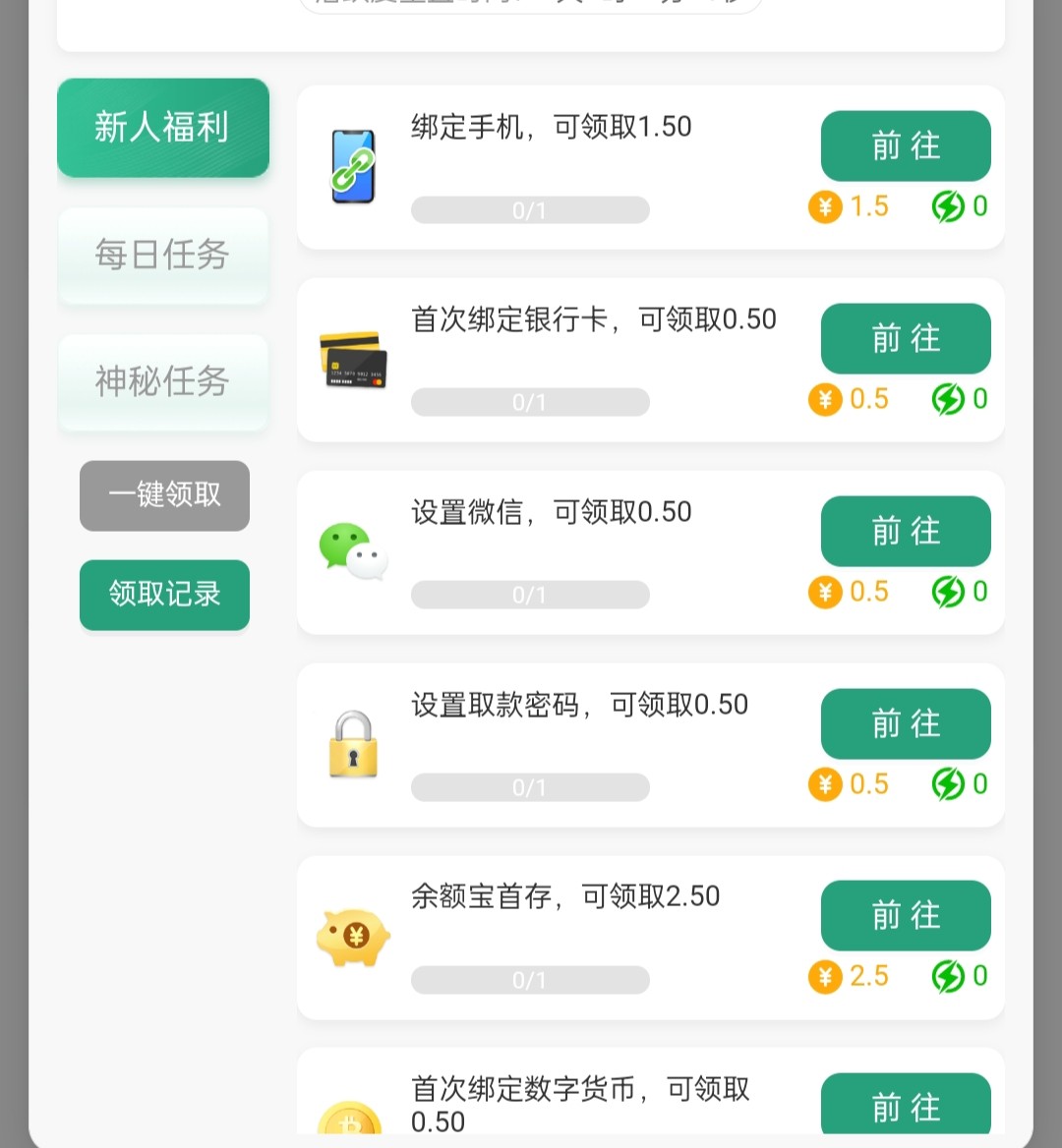Open 领取记录 claim history
This screenshot has height=1148, width=1062.
click(x=164, y=595)
